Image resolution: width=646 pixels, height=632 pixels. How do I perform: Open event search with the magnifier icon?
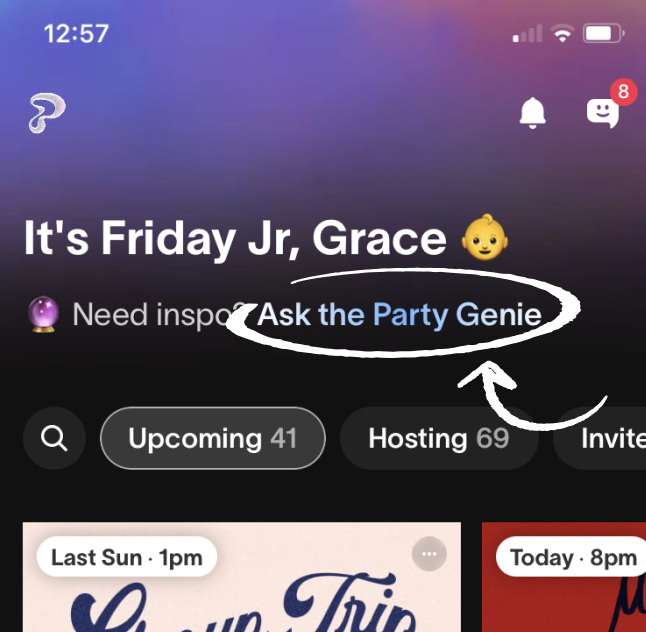(x=55, y=438)
